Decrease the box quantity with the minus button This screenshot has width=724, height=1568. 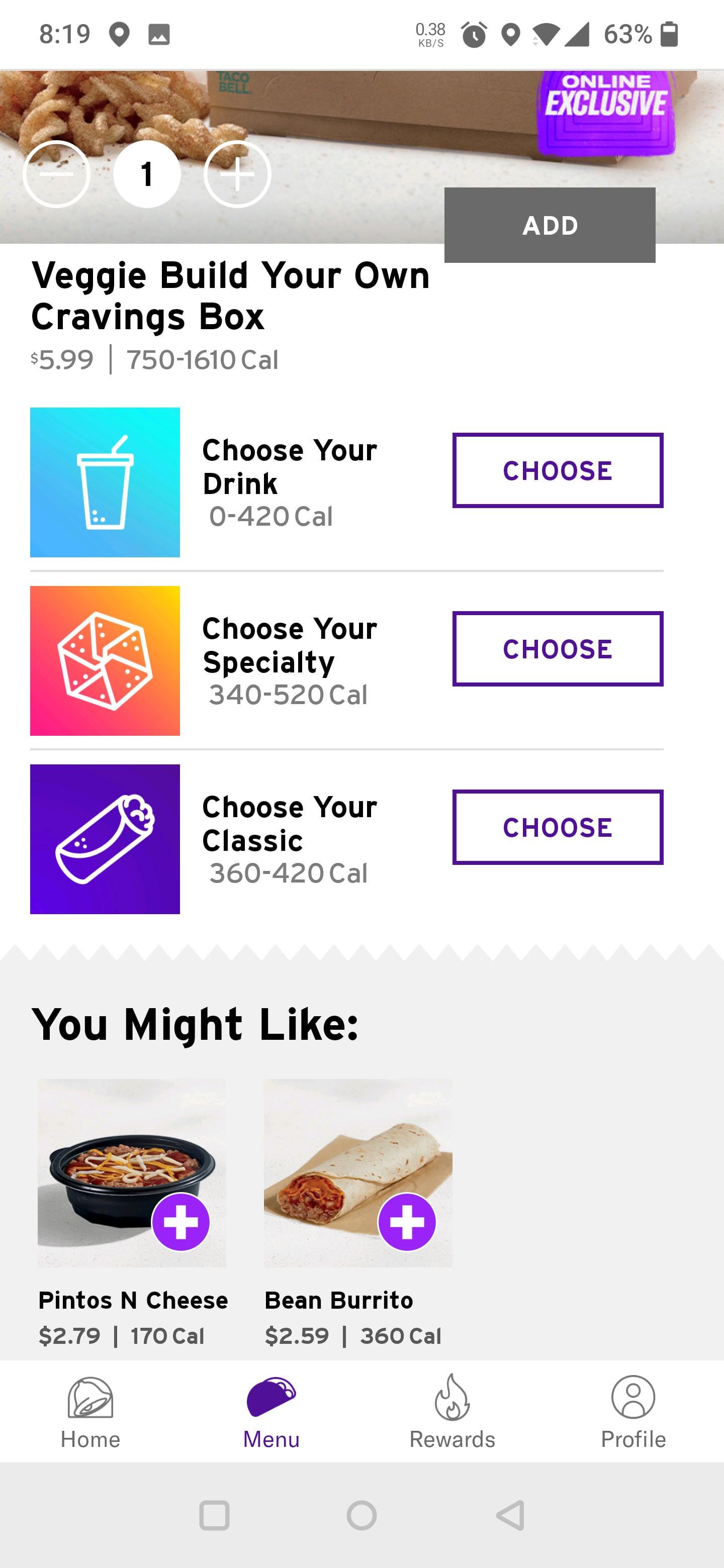[57, 174]
